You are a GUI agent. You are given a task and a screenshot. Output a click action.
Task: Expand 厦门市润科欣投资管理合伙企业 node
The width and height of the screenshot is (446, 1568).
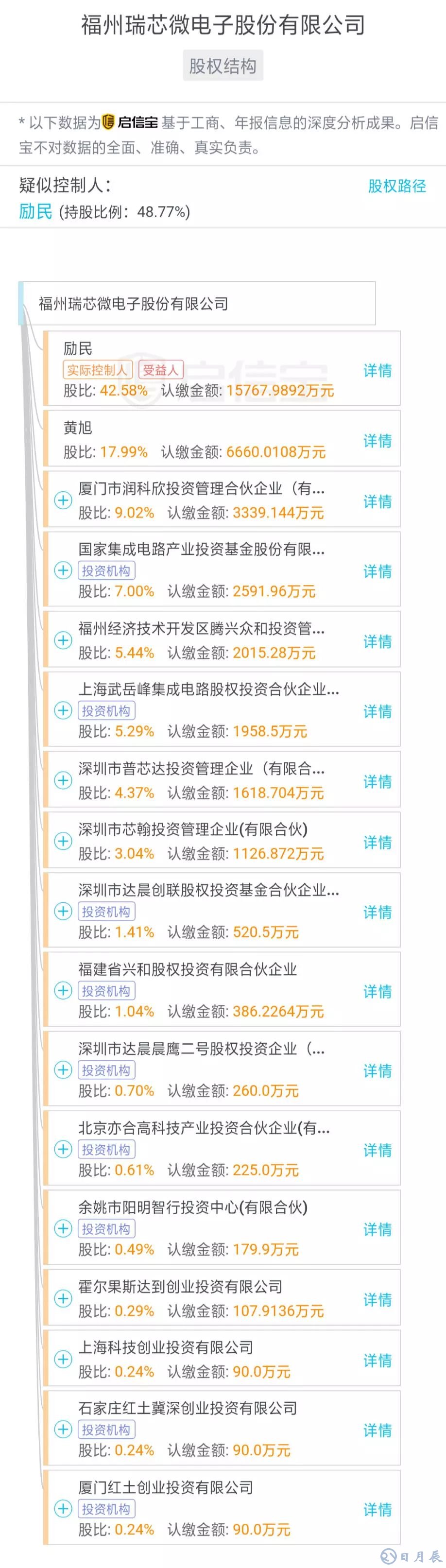(x=63, y=500)
